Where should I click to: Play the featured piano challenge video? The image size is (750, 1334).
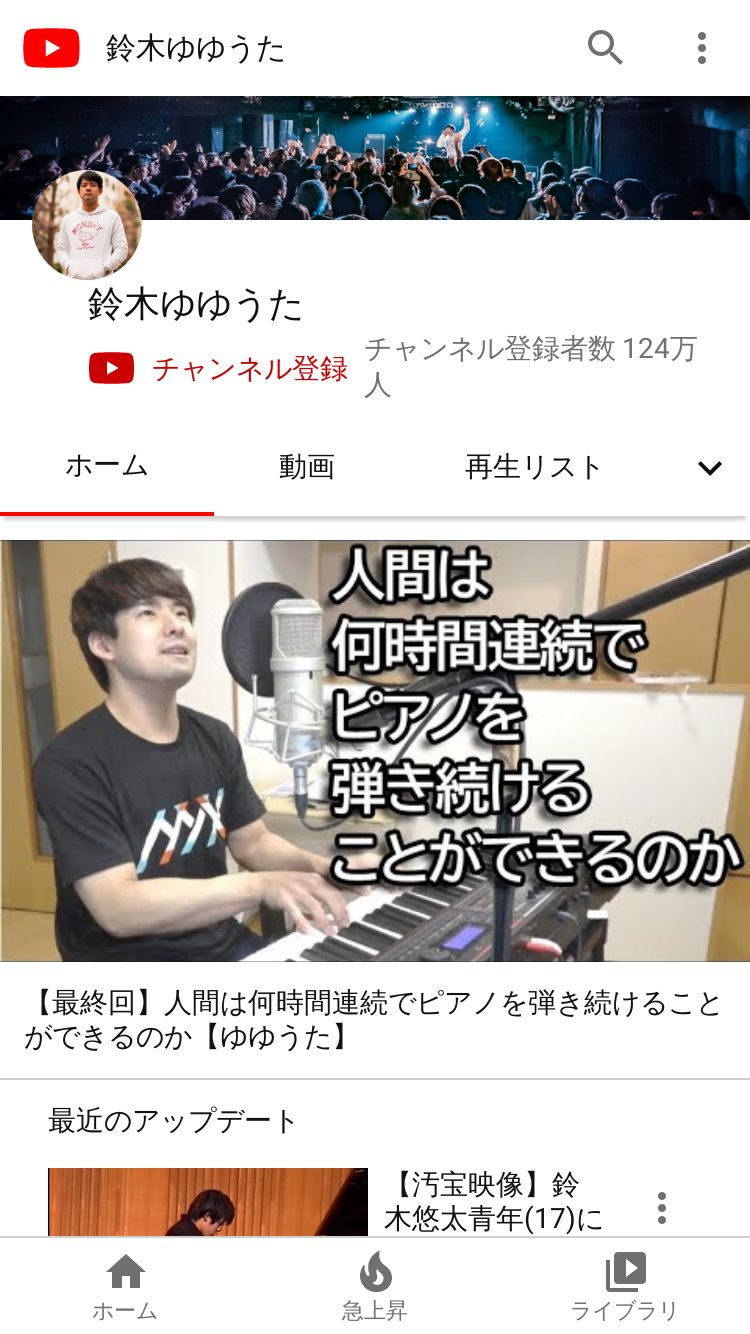(375, 750)
